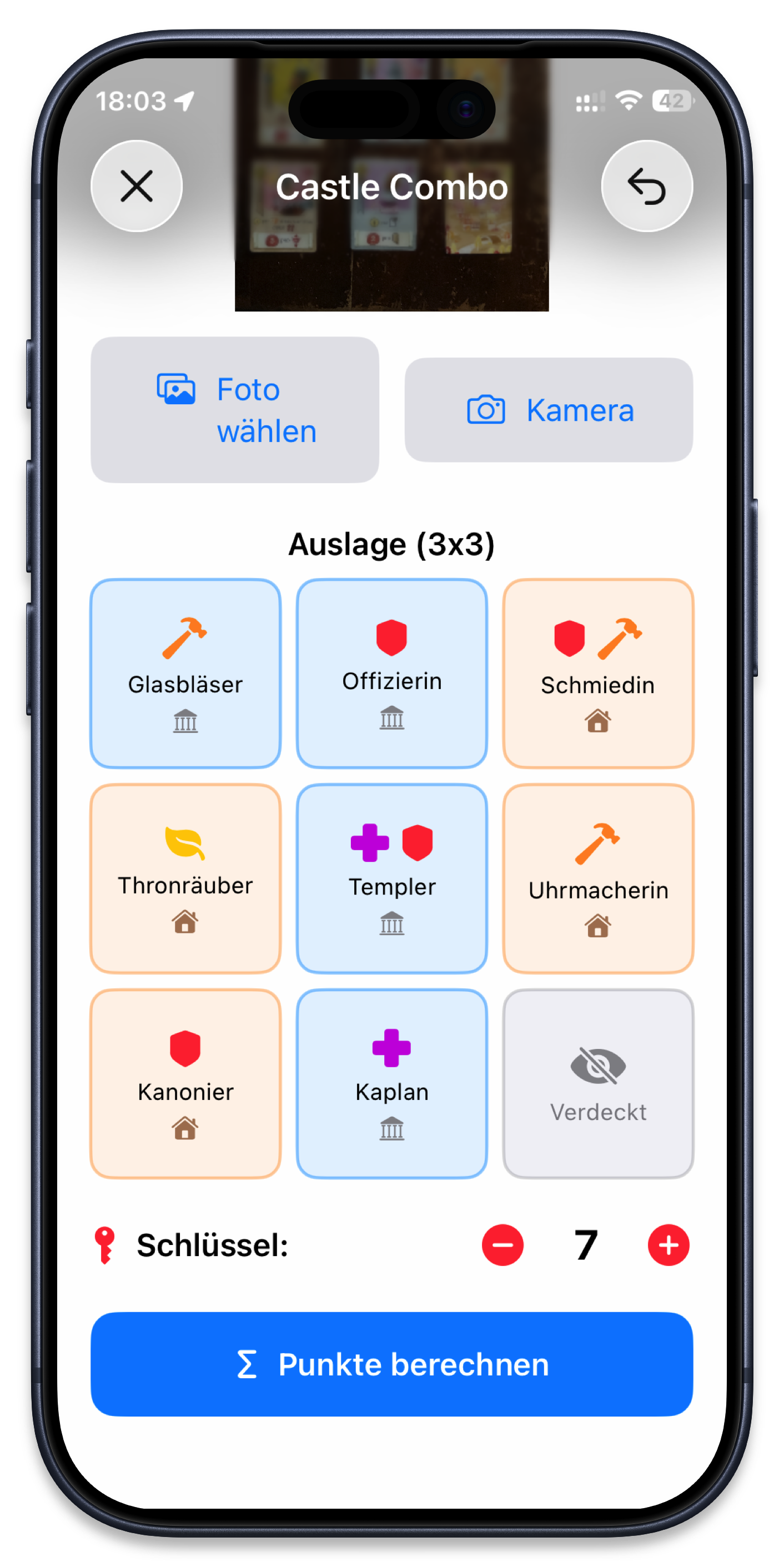Click the undo arrow at top right

click(647, 187)
